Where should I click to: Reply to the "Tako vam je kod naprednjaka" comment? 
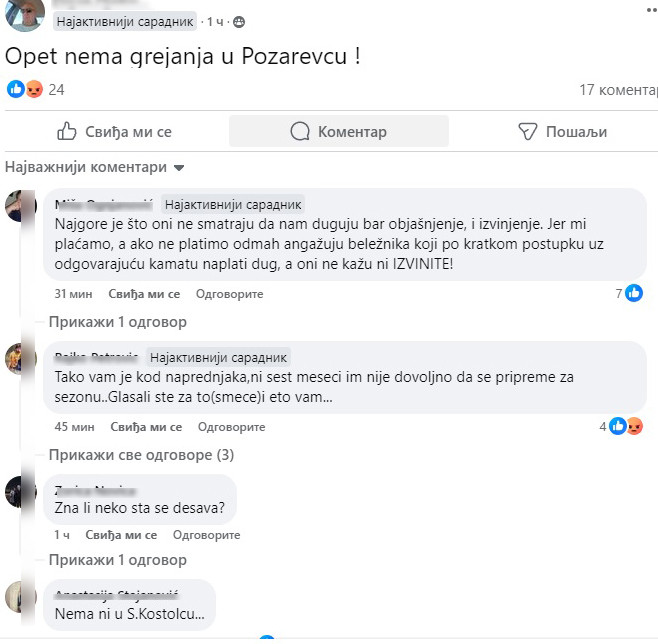(x=231, y=427)
